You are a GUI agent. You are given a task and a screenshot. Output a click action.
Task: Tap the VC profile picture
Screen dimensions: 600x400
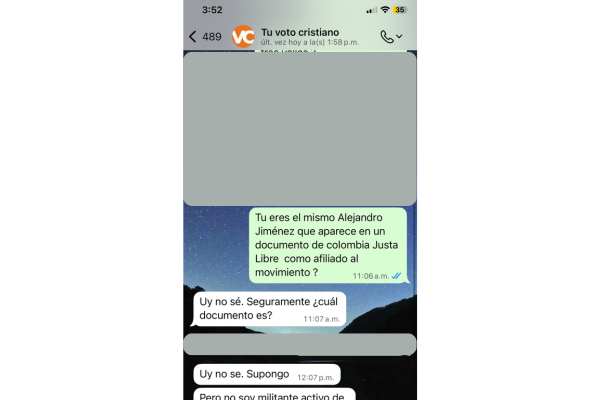pos(243,37)
